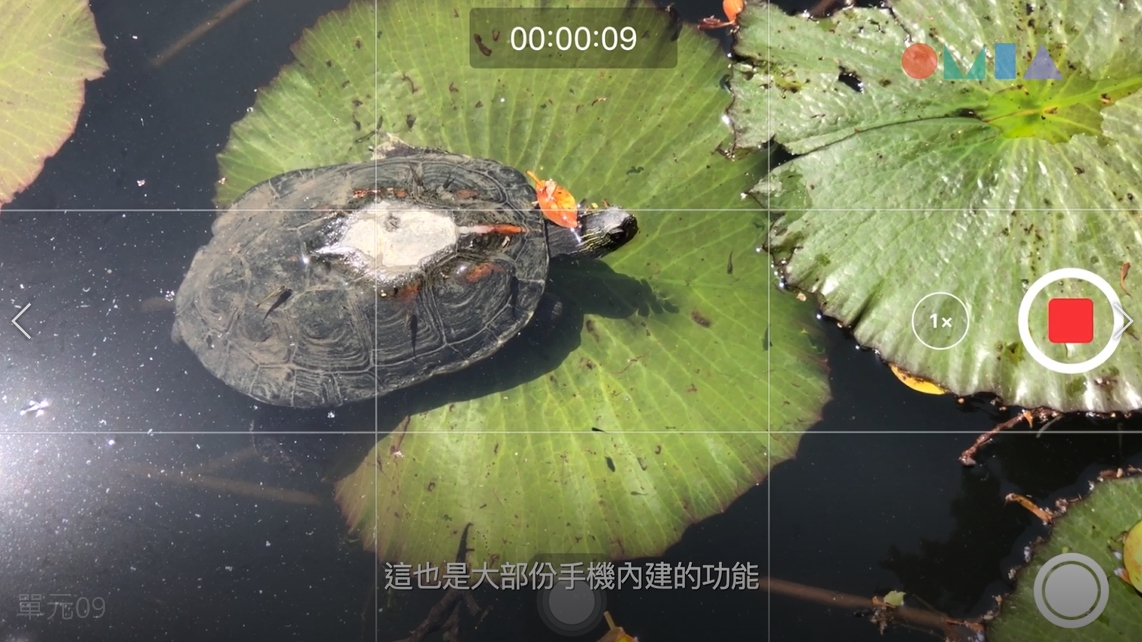Go to the previous slide arrow
1142x642 pixels.
point(21,321)
